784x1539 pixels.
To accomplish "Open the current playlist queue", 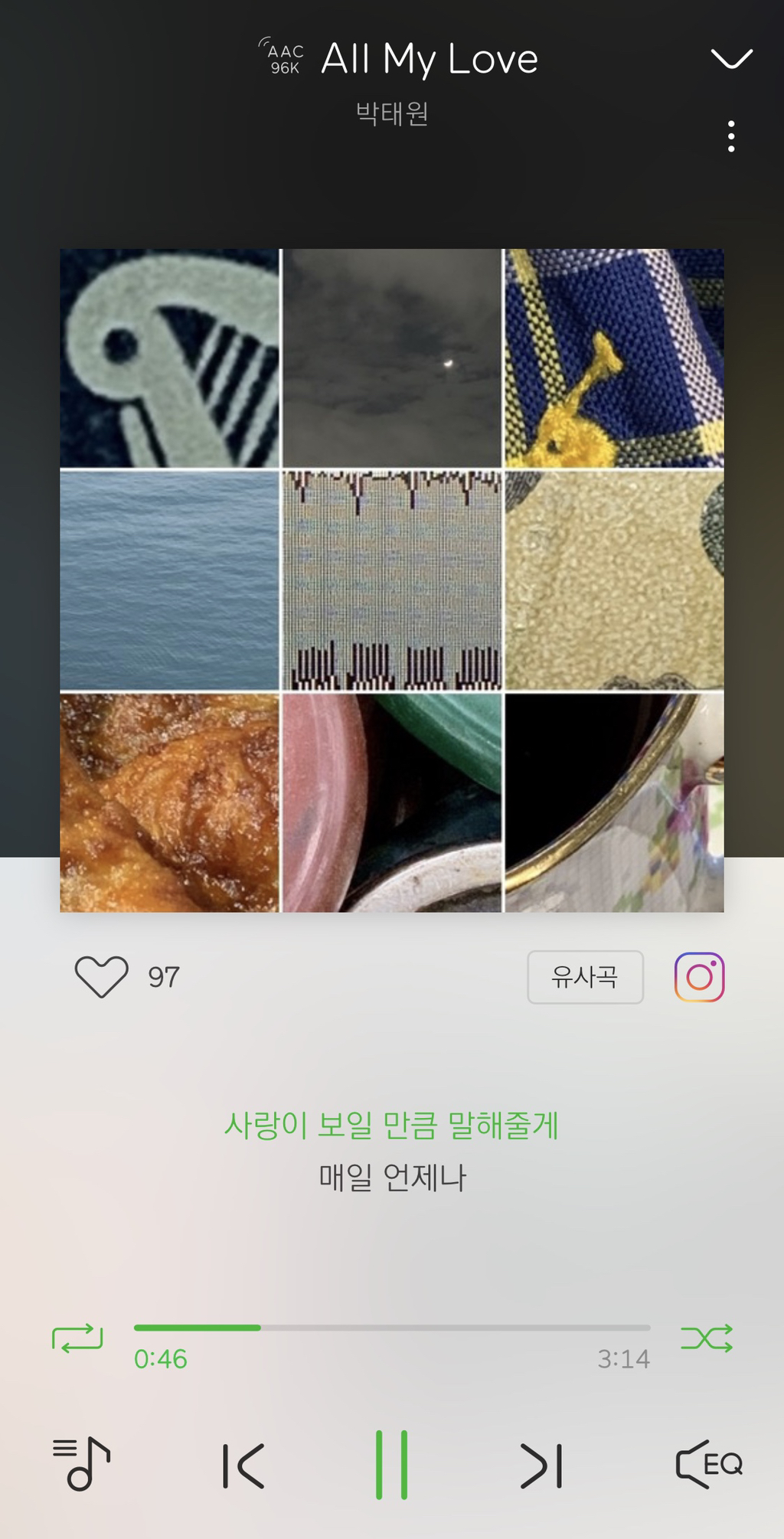I will 82,1463.
